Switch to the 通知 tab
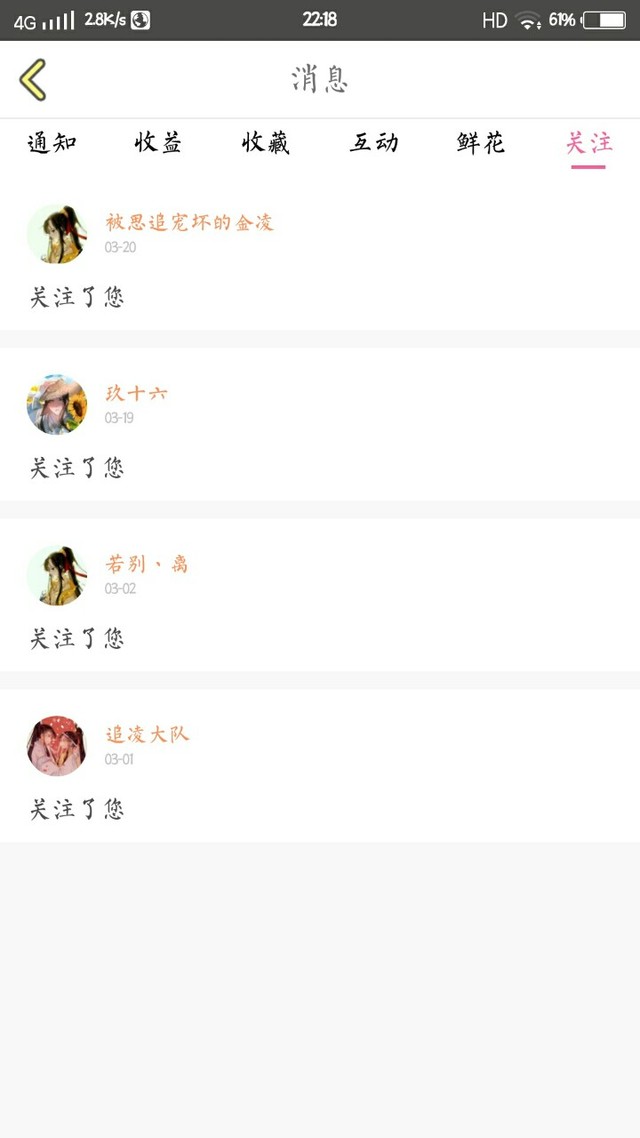 coord(52,144)
